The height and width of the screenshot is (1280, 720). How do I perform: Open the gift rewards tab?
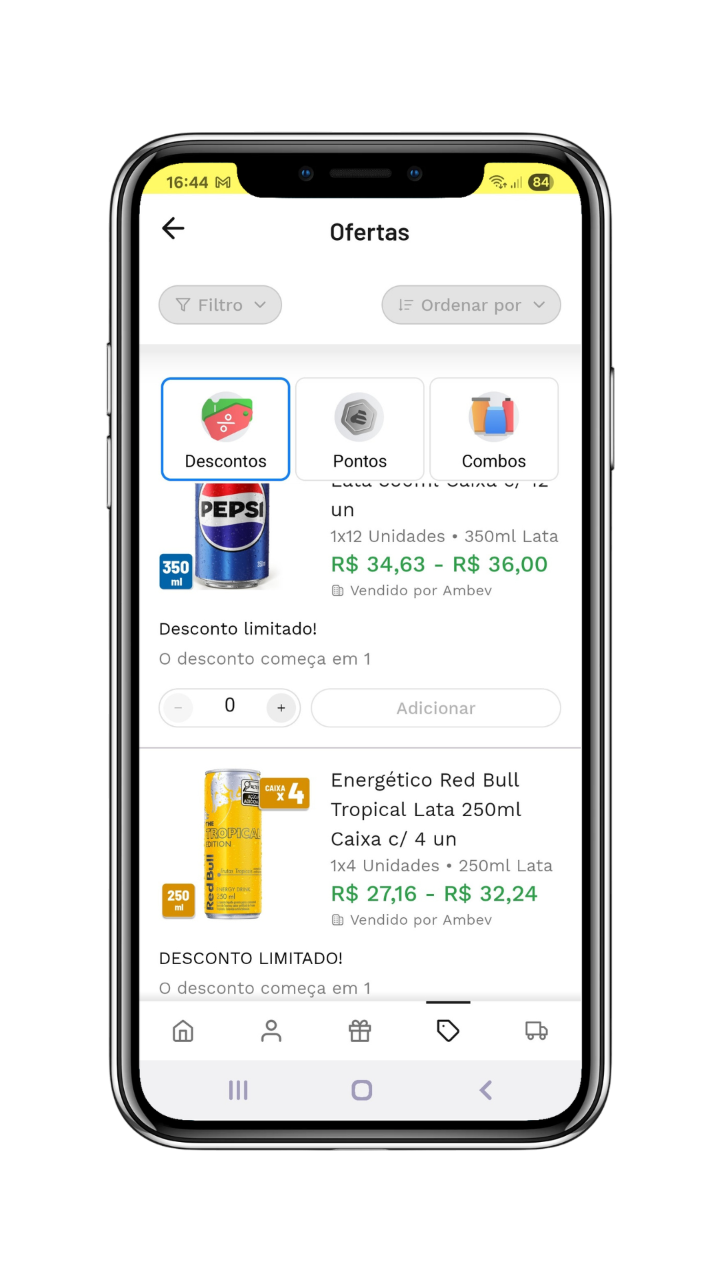tap(360, 1031)
